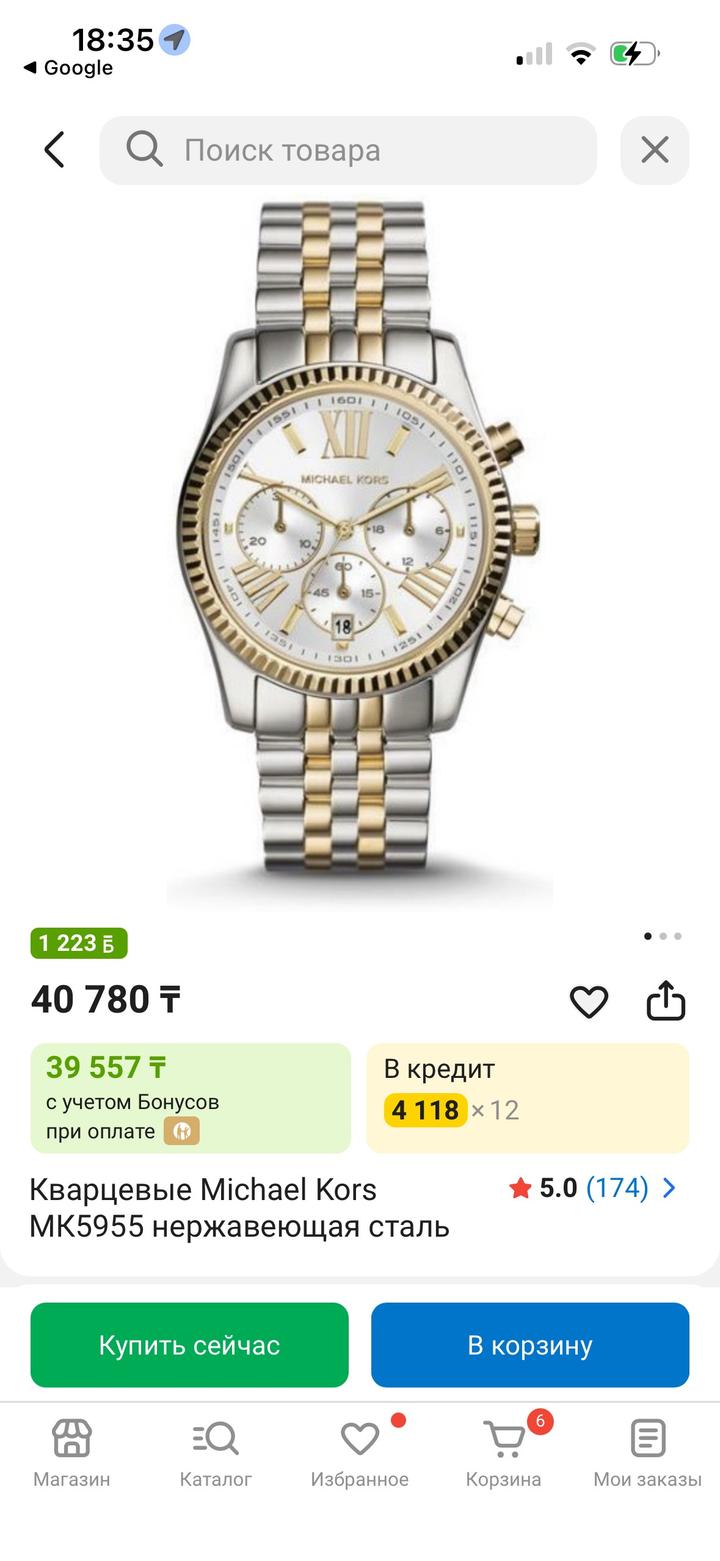Viewport: 720px width, 1561px height.
Task: Return to Google via the status bar link
Action: pos(68,68)
